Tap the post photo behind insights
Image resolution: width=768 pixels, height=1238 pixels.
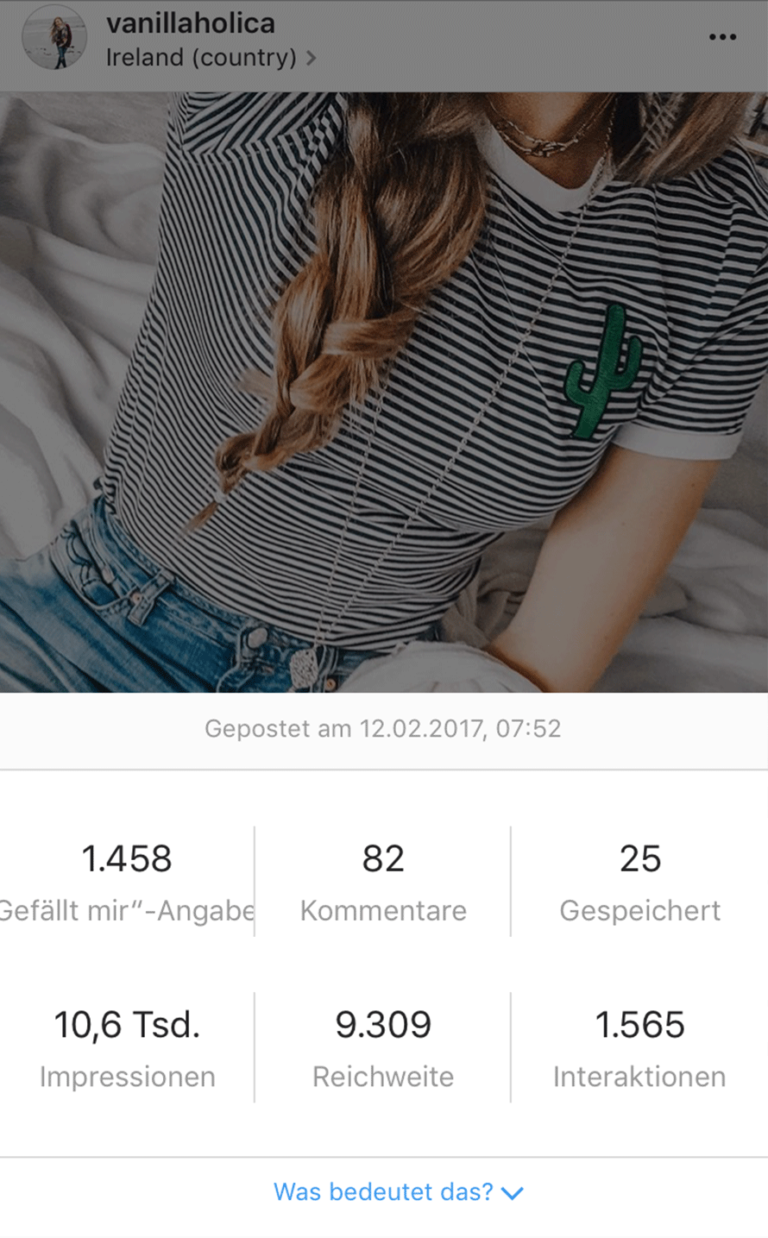384,392
